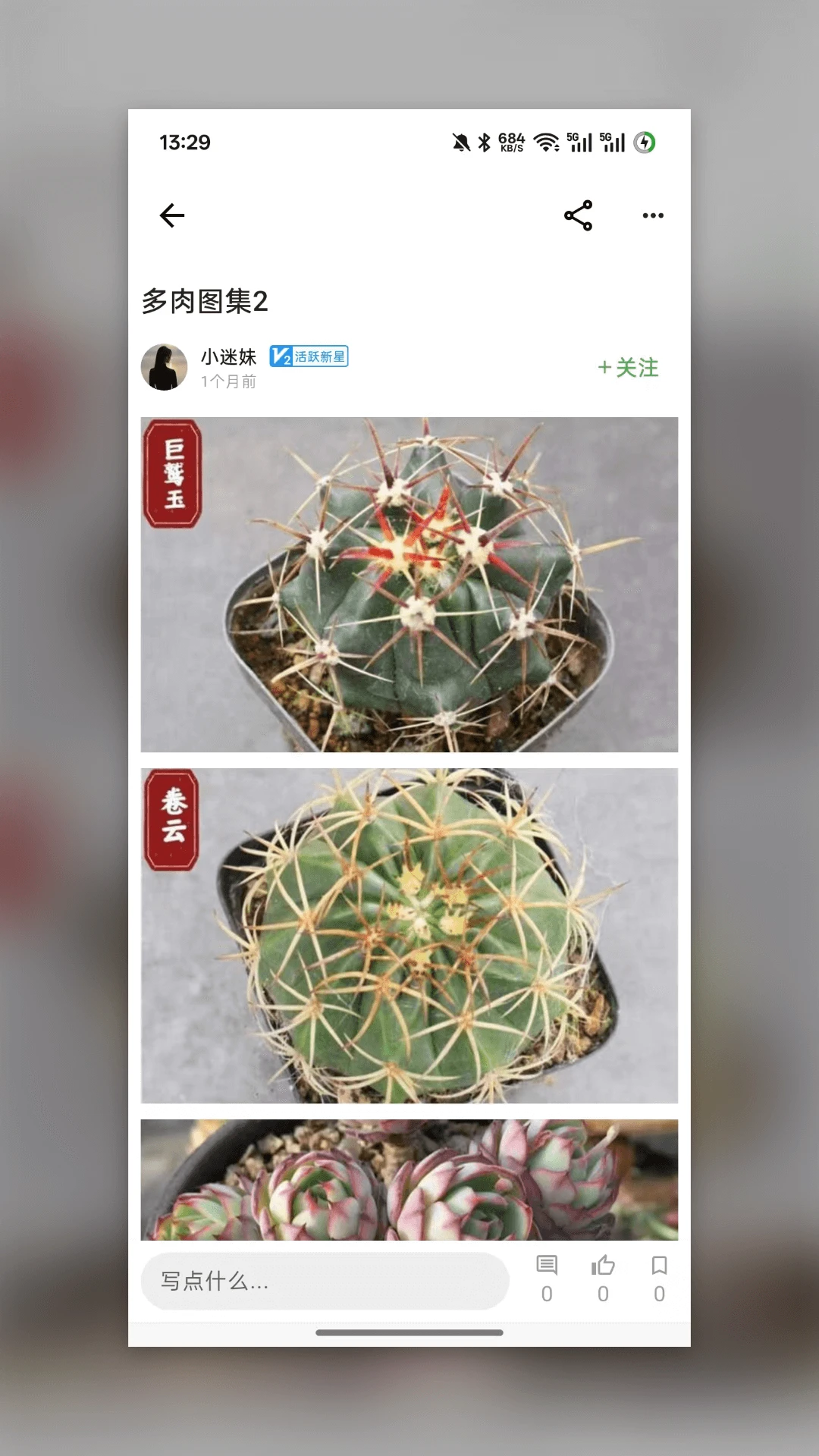Tap the back arrow
The image size is (819, 1456).
(x=172, y=215)
